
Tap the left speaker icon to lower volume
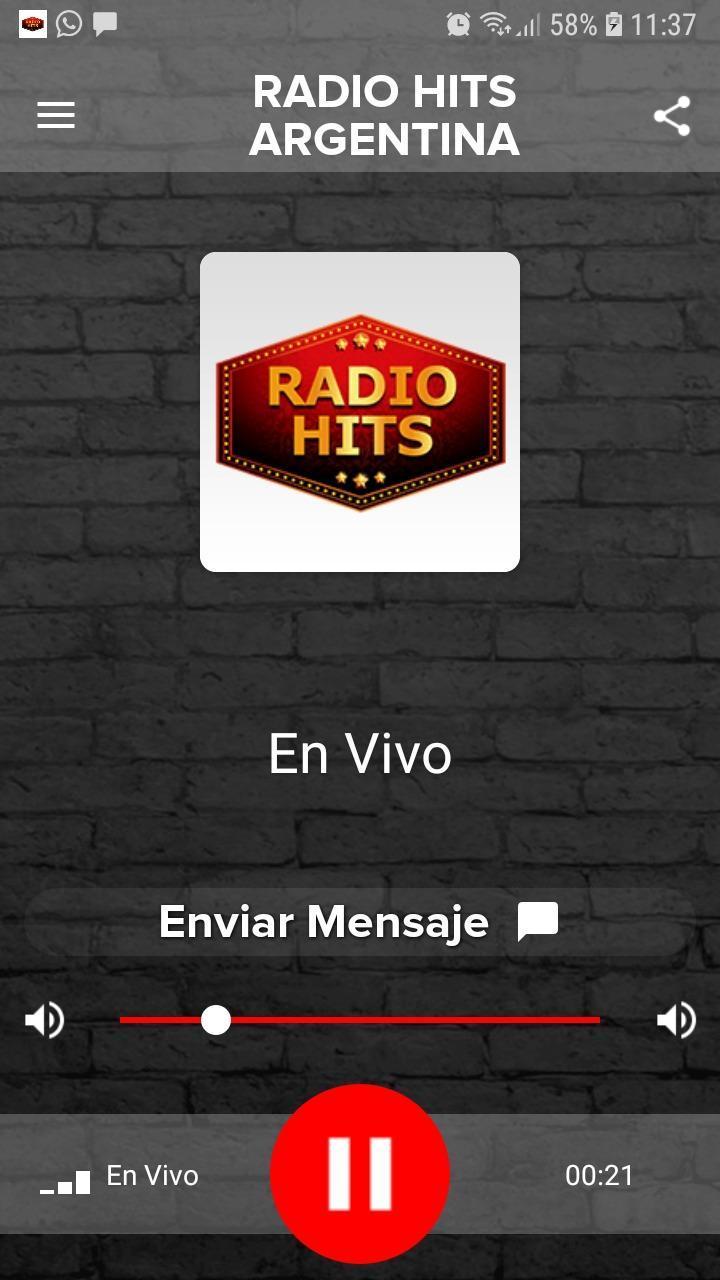click(44, 1020)
